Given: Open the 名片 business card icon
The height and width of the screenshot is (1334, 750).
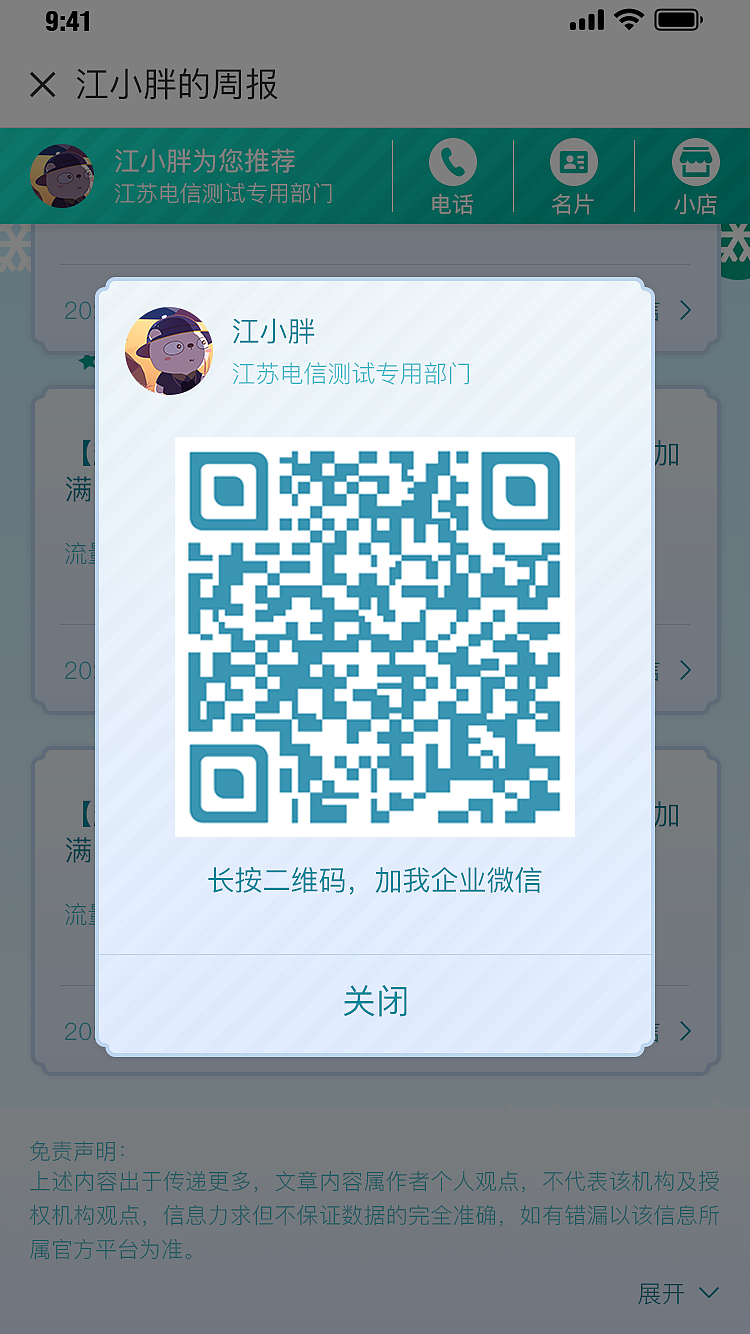Looking at the screenshot, I should 572,176.
